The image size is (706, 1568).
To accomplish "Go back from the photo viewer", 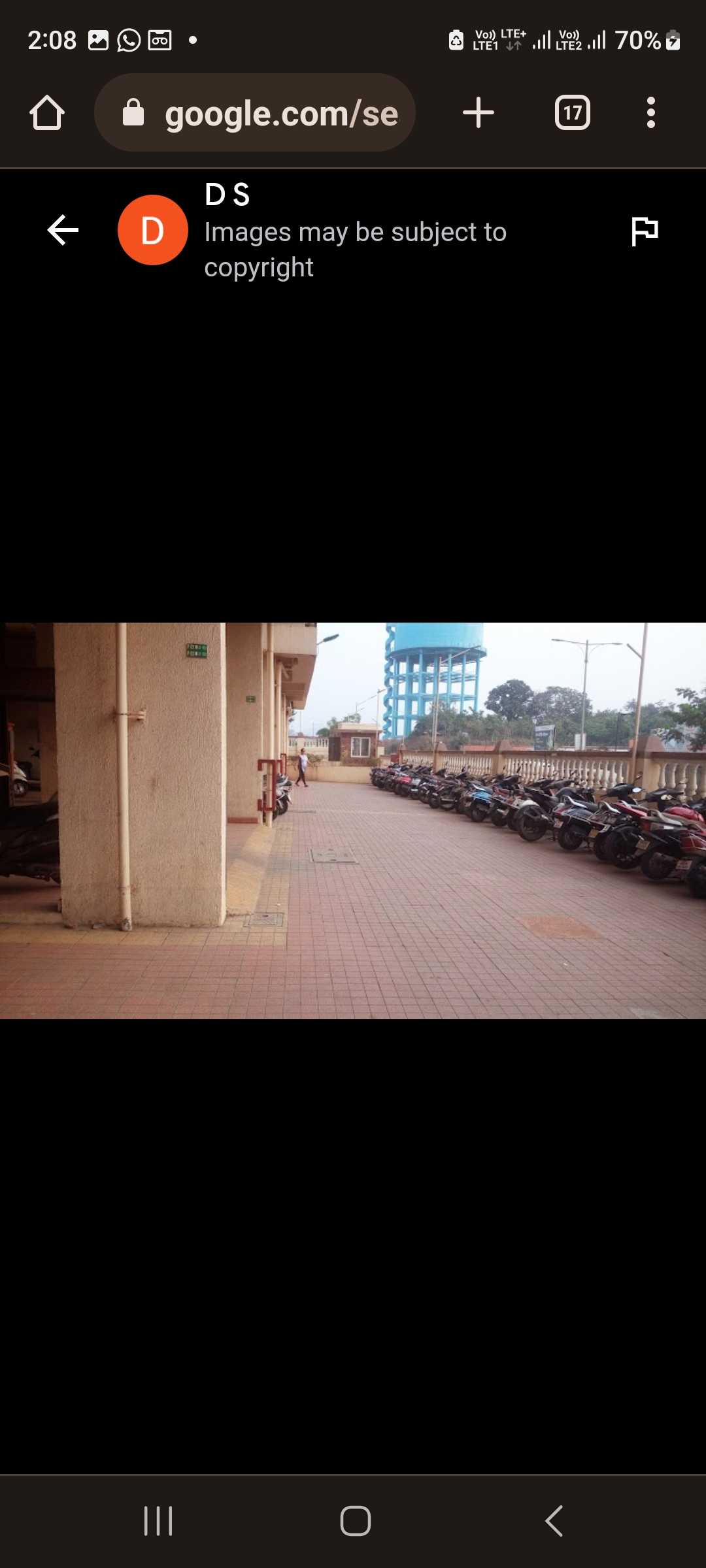I will point(63,230).
